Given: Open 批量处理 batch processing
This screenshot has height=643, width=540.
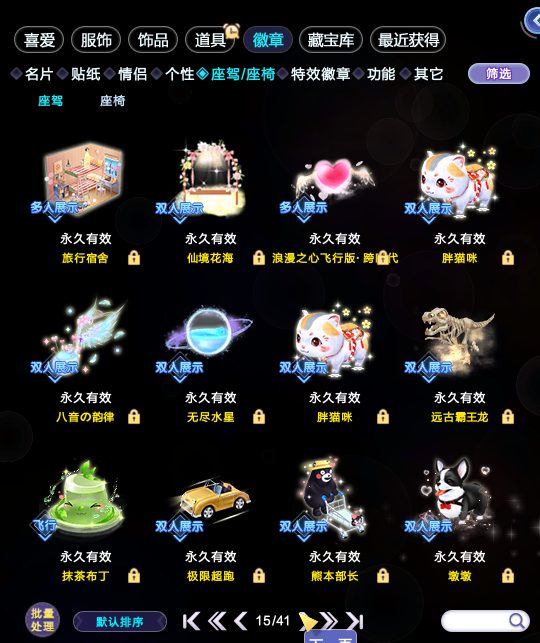Looking at the screenshot, I should point(42,620).
